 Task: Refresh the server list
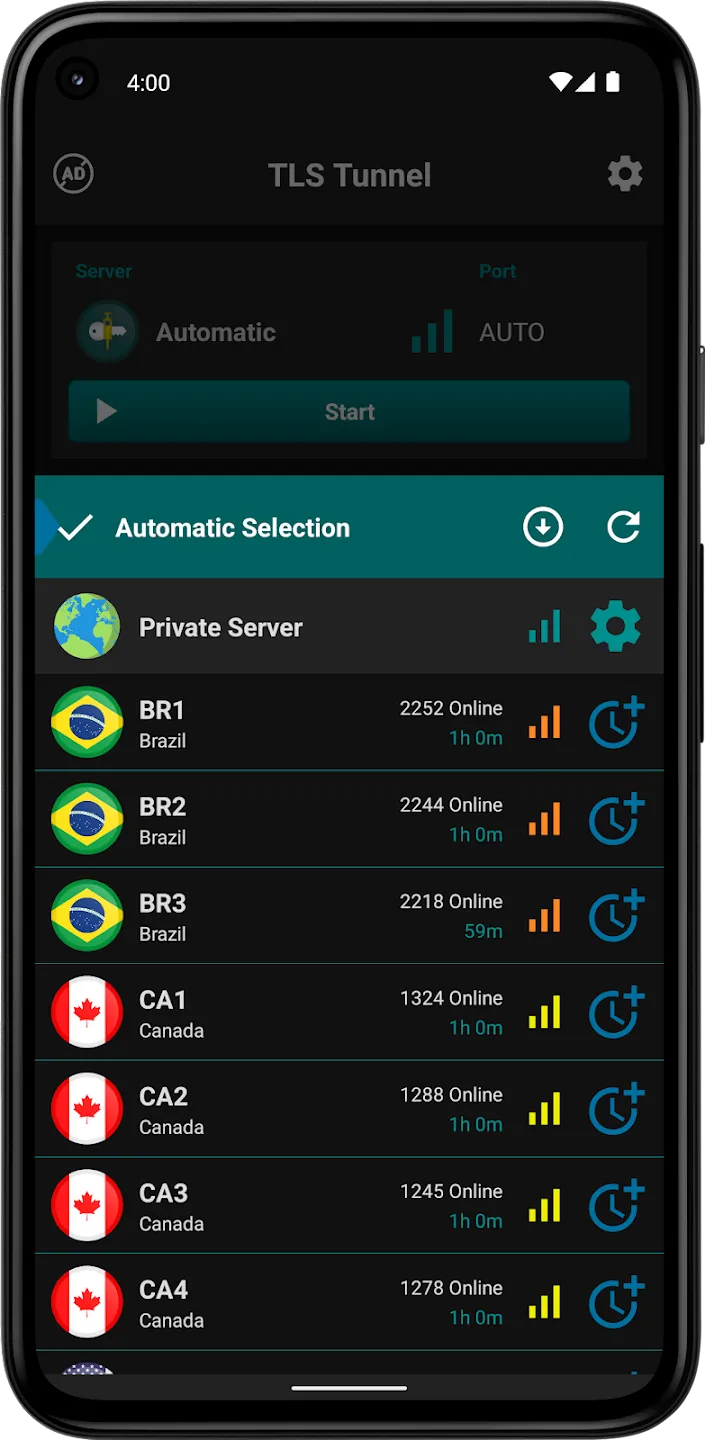[x=623, y=527]
